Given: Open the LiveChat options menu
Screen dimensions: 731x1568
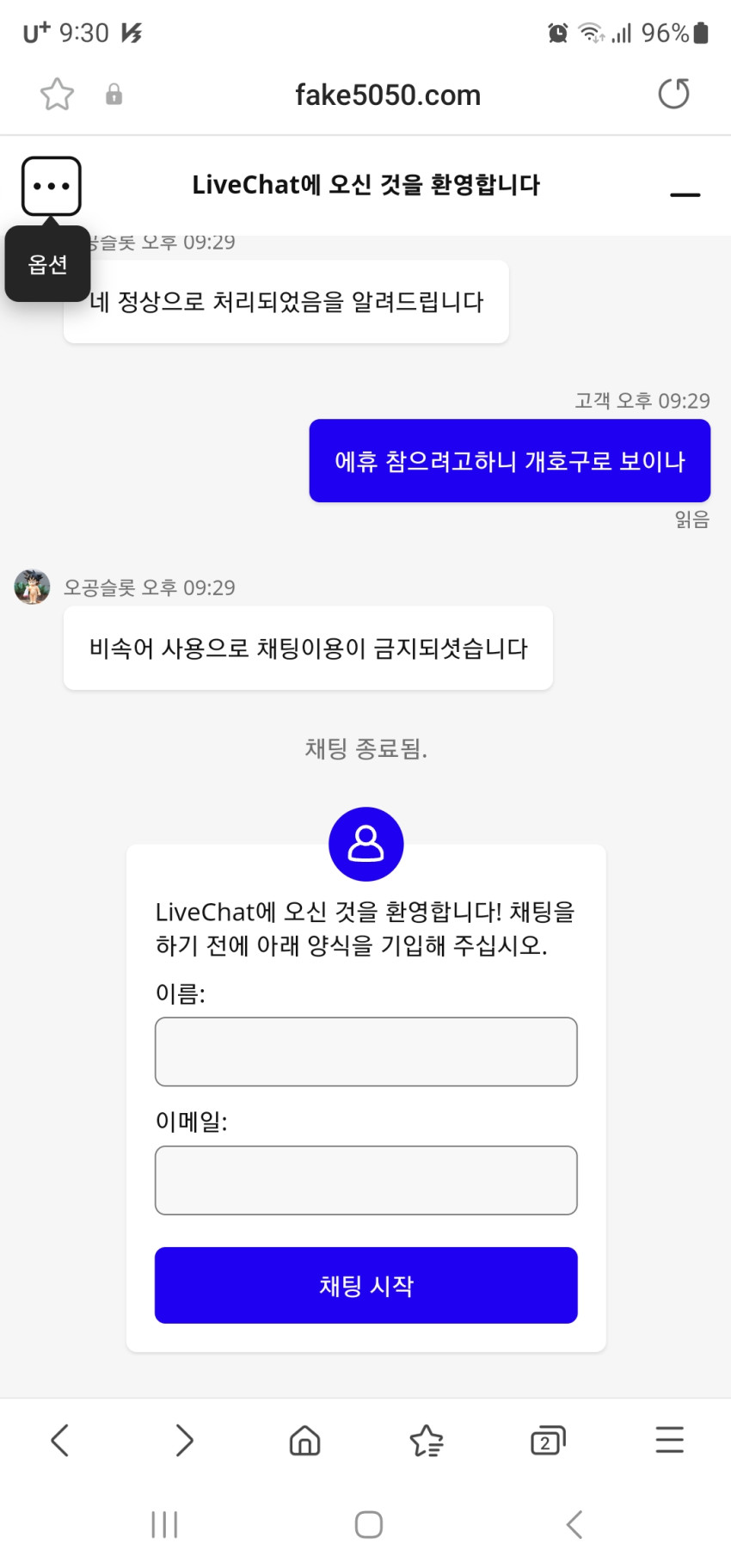Looking at the screenshot, I should coord(52,186).
